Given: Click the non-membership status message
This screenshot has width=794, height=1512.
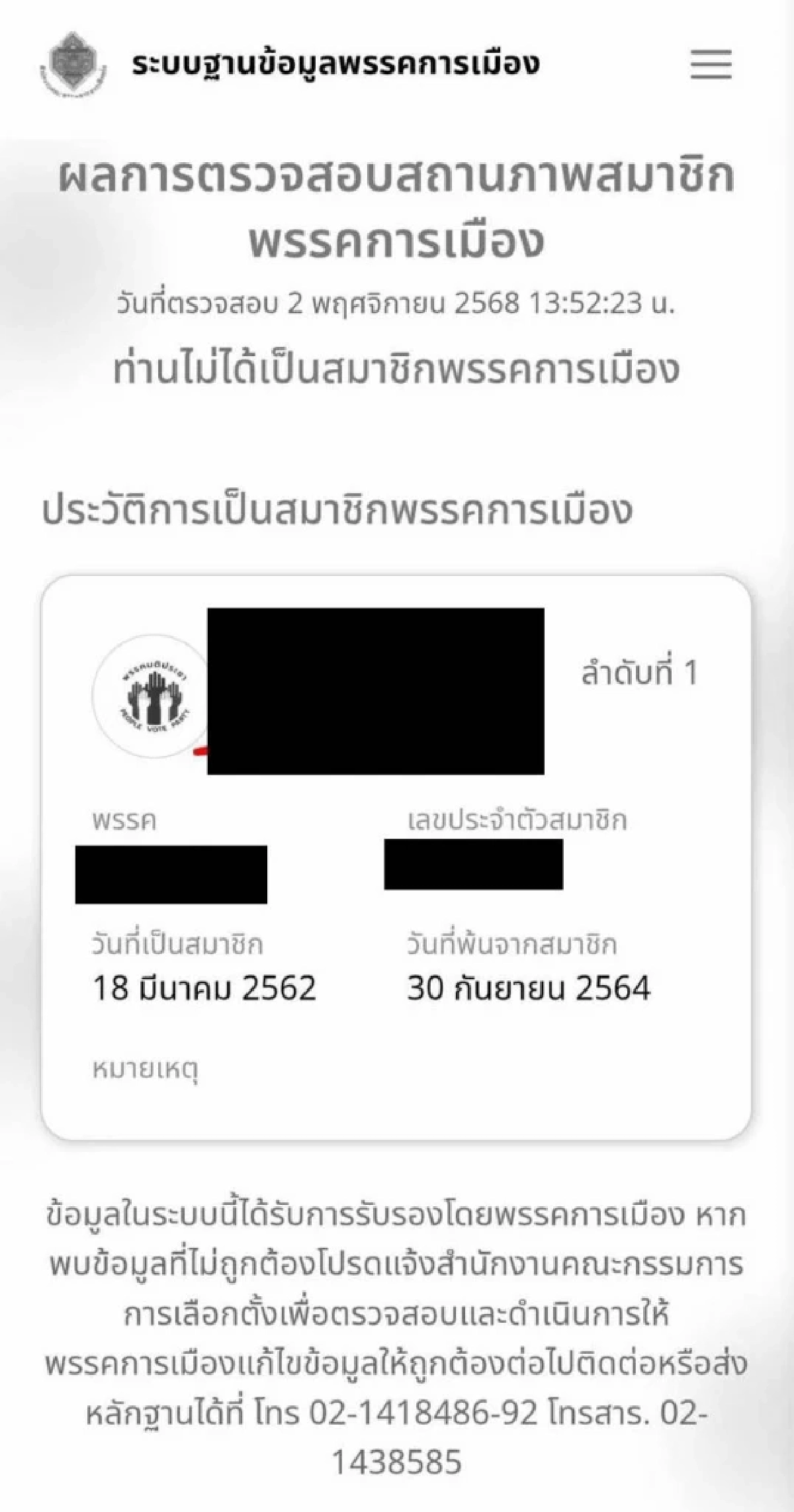Looking at the screenshot, I should [397, 369].
